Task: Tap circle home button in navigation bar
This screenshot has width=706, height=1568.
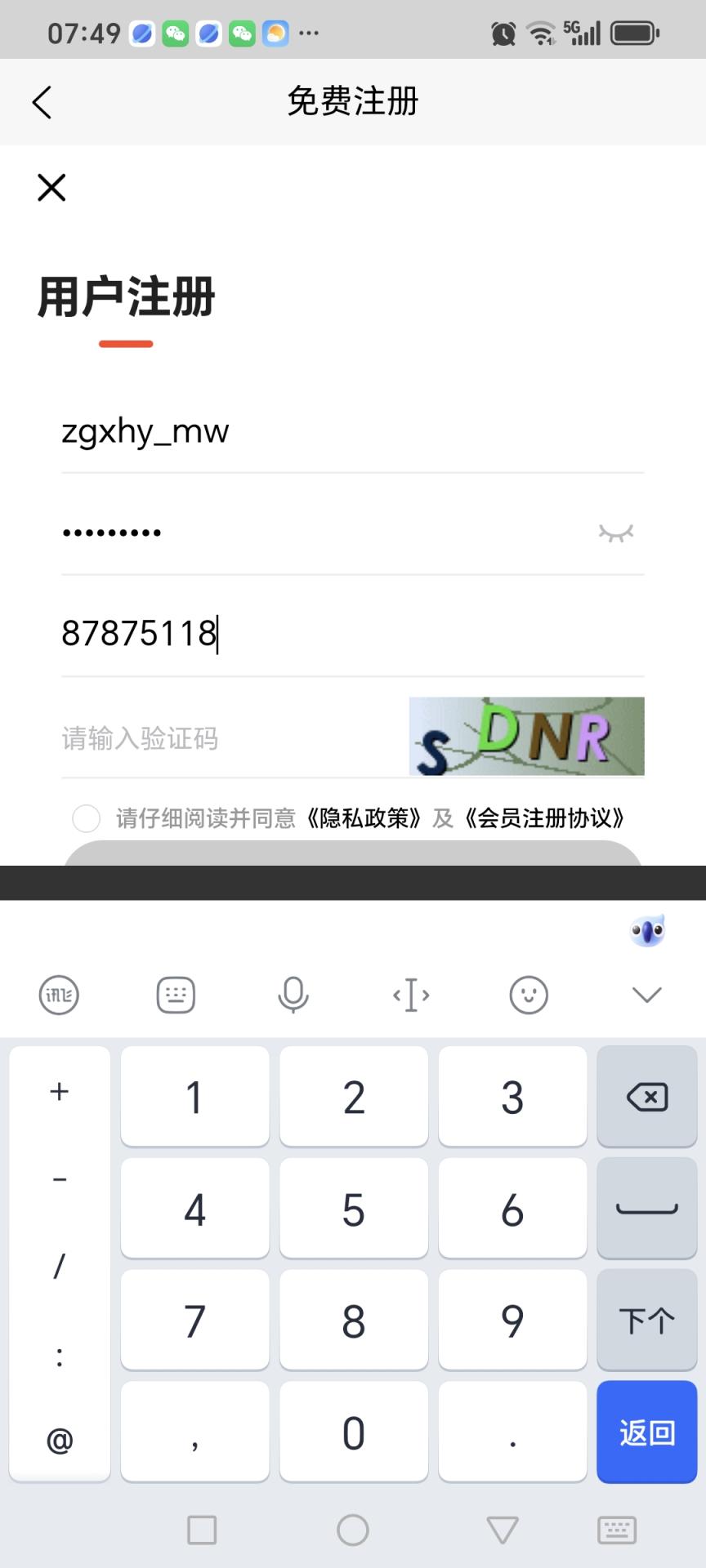Action: 353,1530
